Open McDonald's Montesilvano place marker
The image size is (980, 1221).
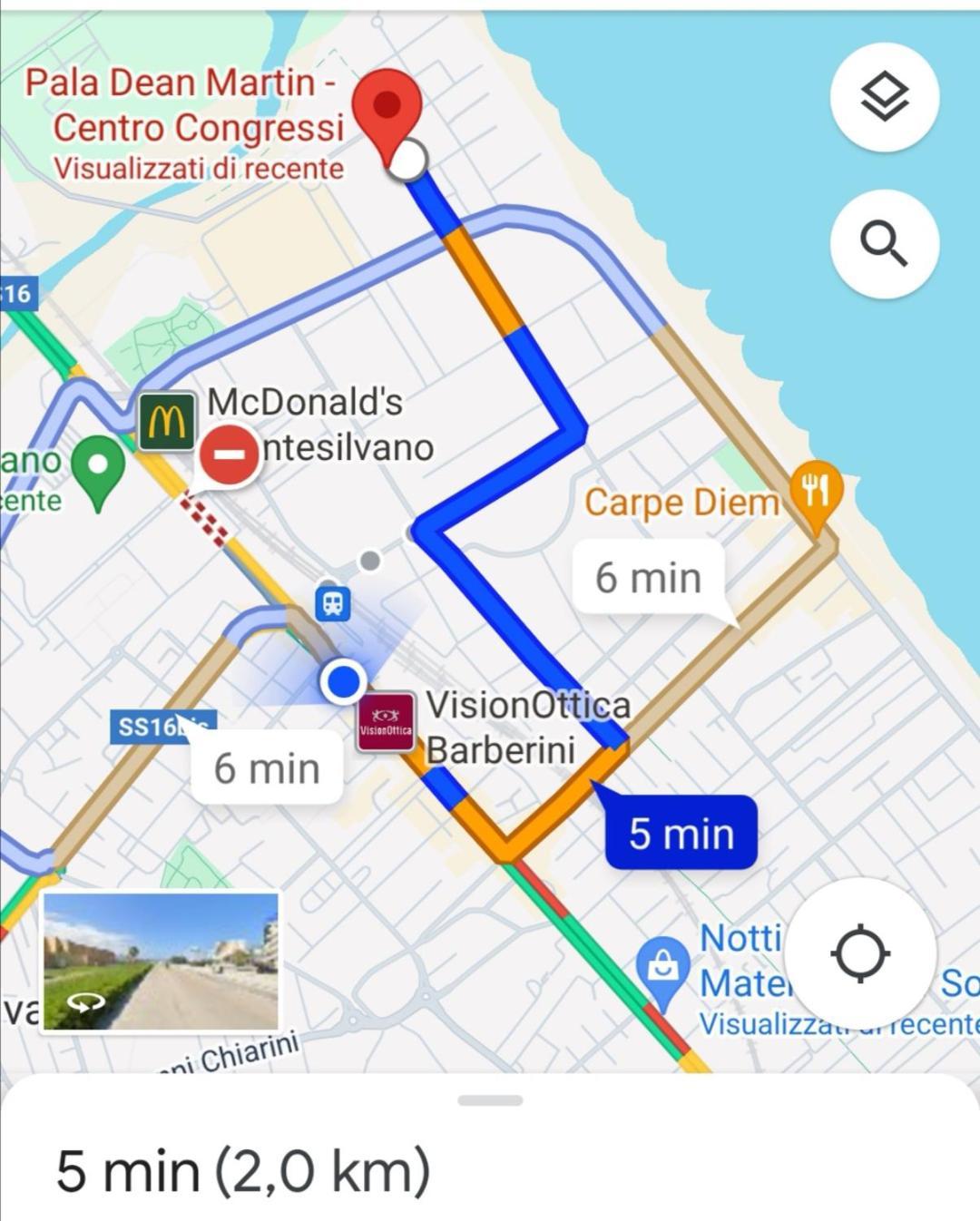pos(167,422)
